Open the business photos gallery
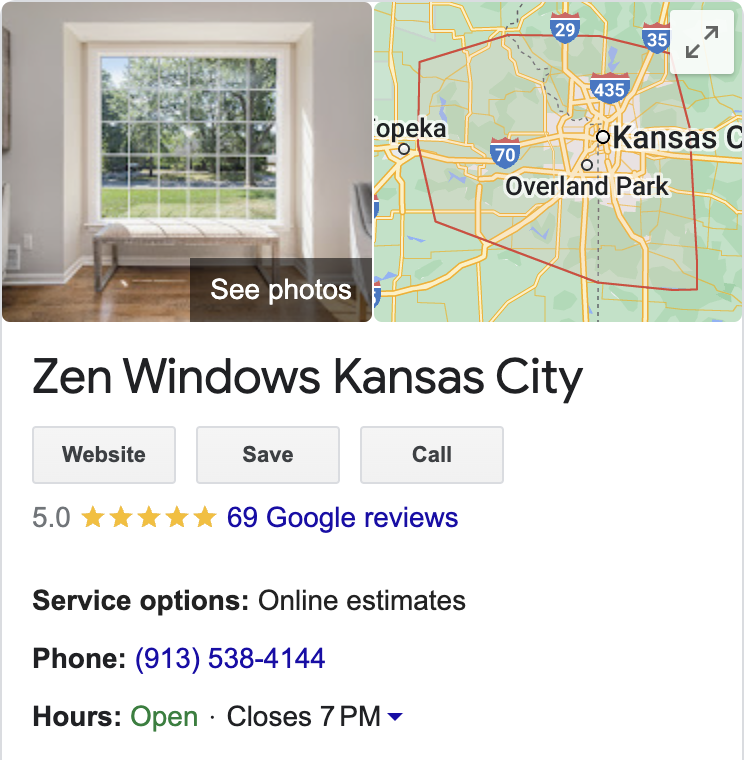 click(281, 290)
